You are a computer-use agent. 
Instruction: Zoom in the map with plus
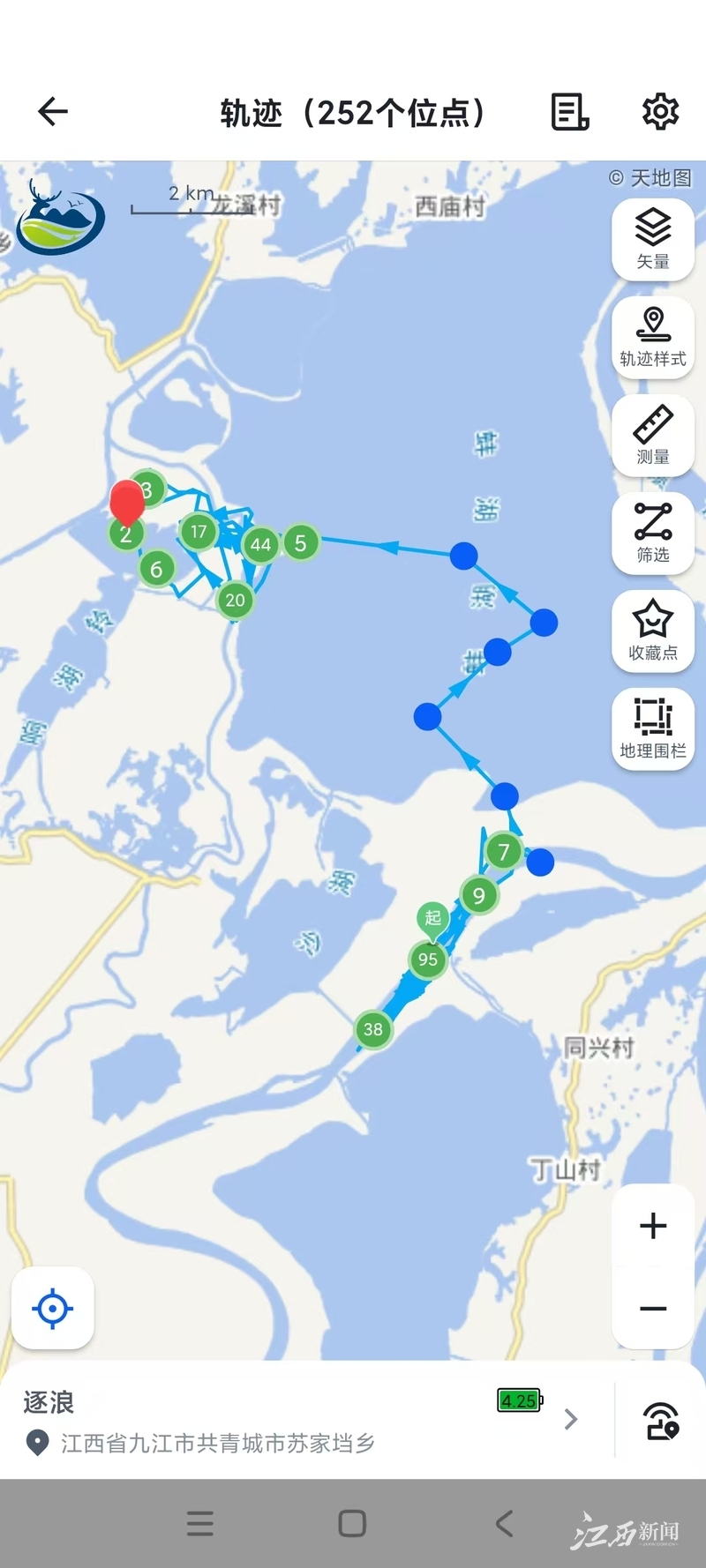[653, 1226]
